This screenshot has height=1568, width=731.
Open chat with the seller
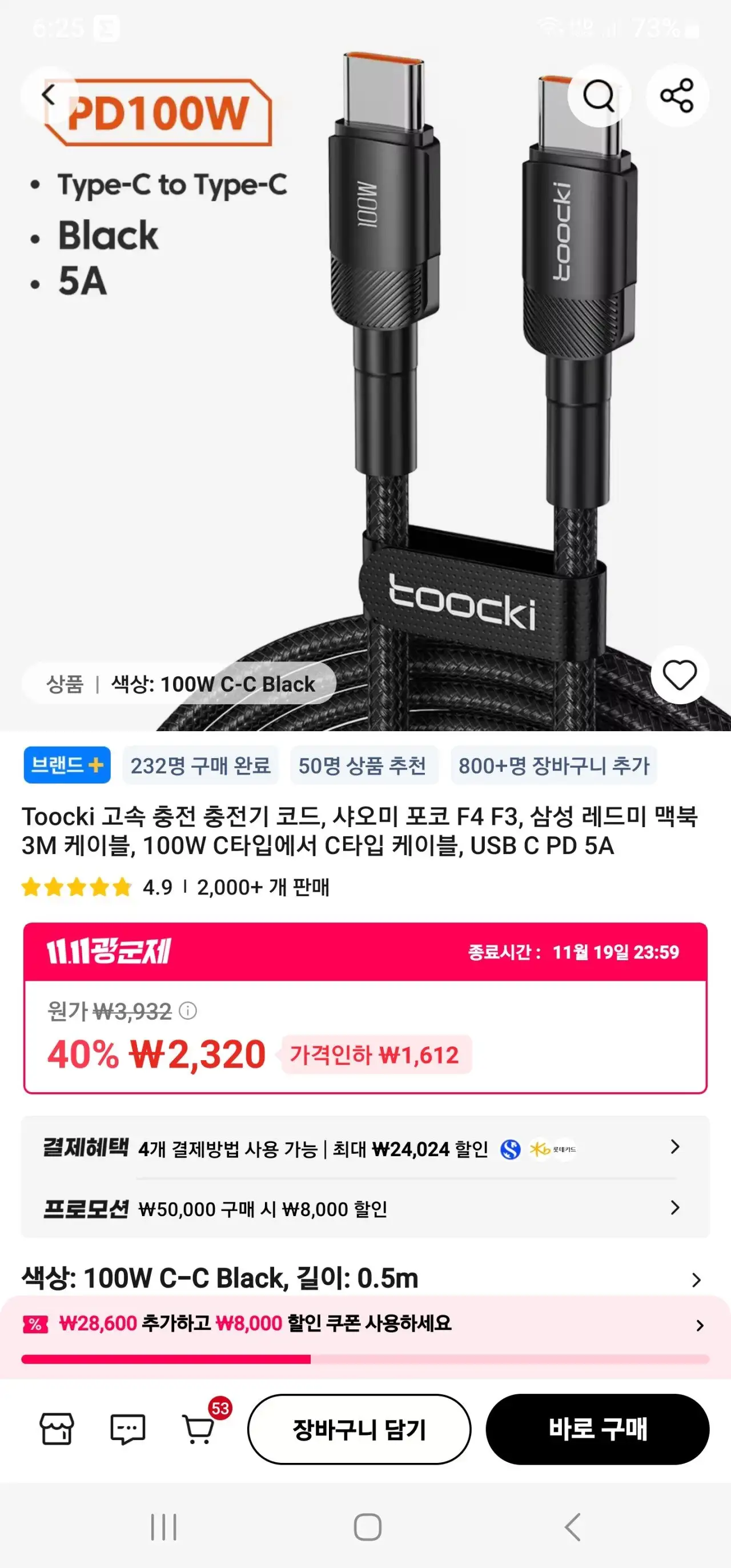pyautogui.click(x=128, y=1429)
